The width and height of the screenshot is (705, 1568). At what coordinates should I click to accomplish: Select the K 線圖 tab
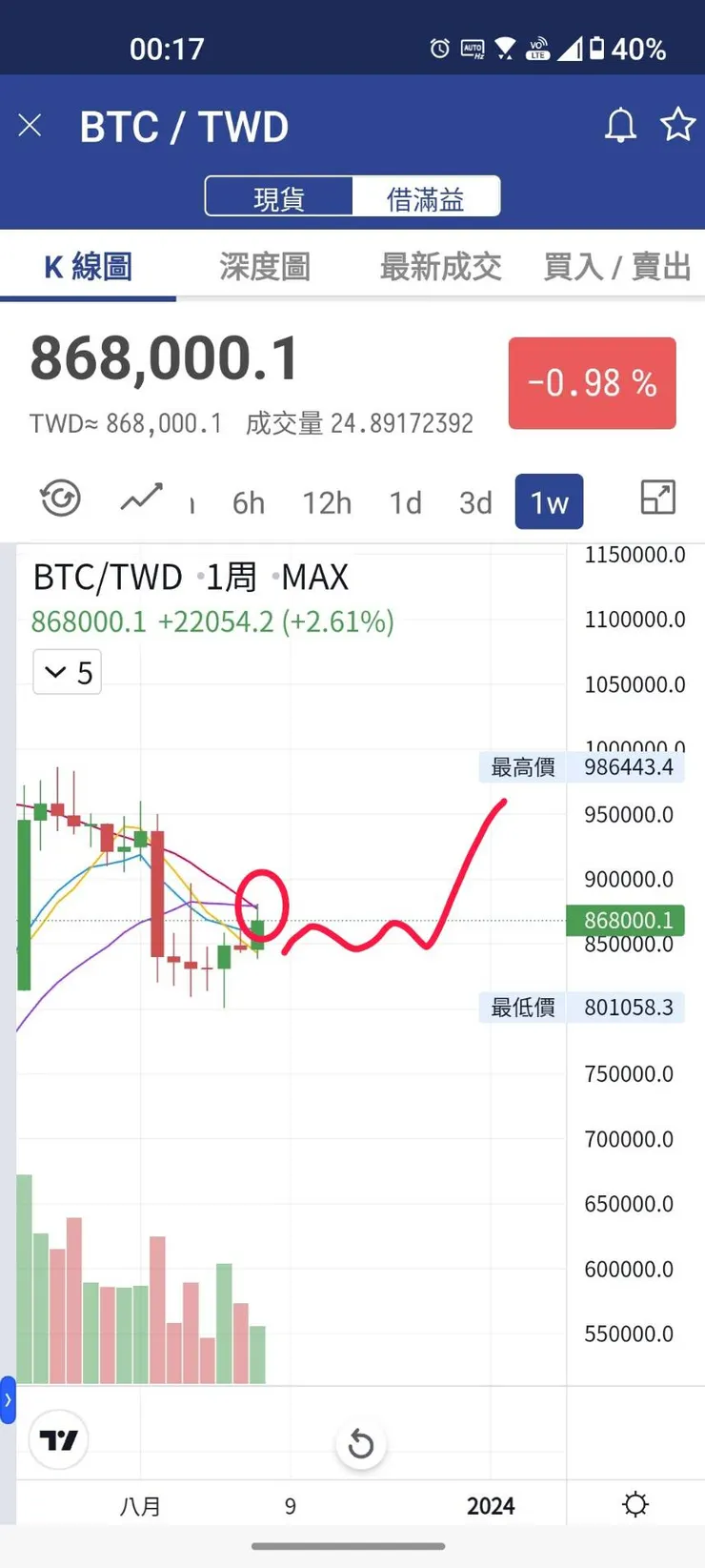[88, 267]
